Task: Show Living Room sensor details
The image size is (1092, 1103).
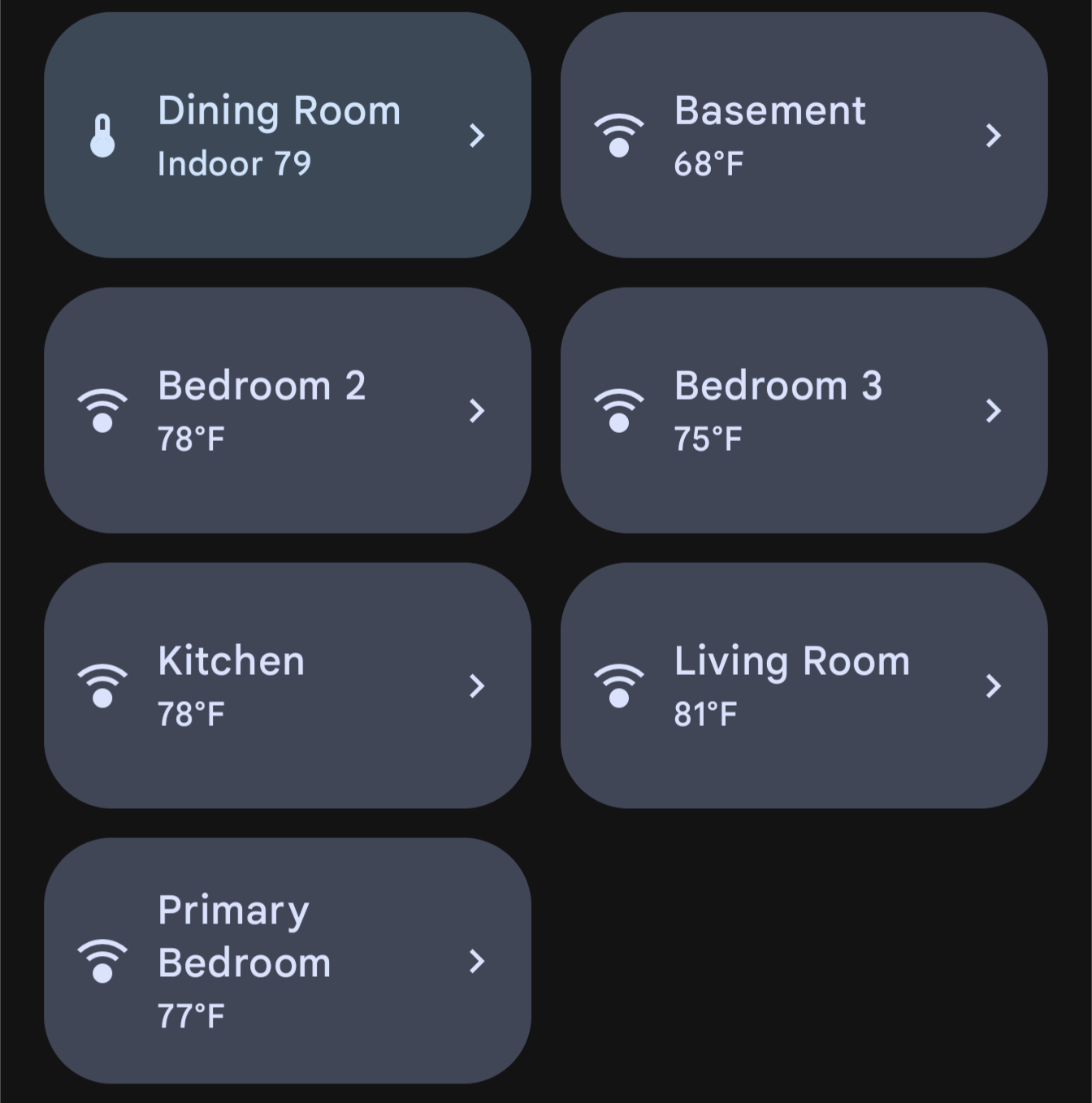Action: (804, 686)
